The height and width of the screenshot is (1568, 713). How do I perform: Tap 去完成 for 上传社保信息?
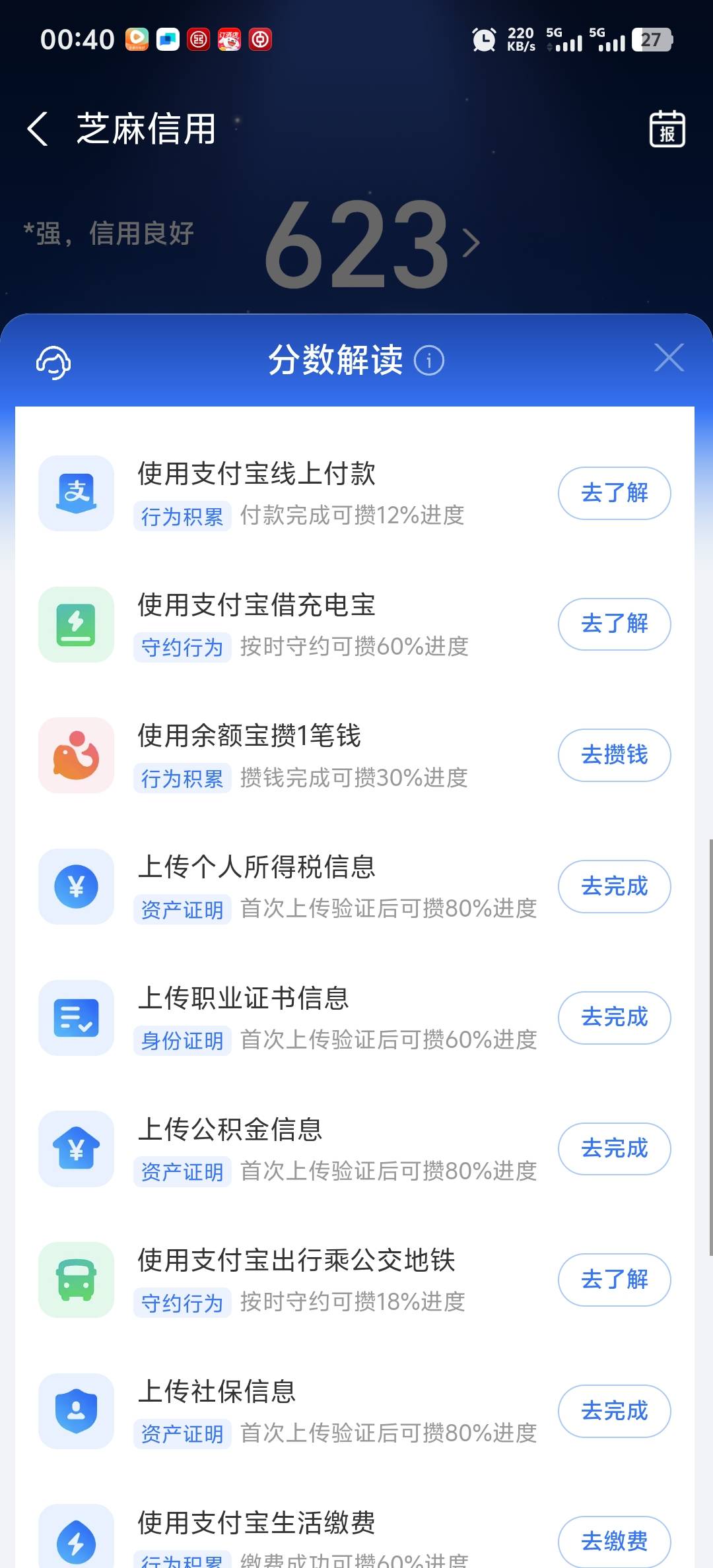(x=615, y=1411)
